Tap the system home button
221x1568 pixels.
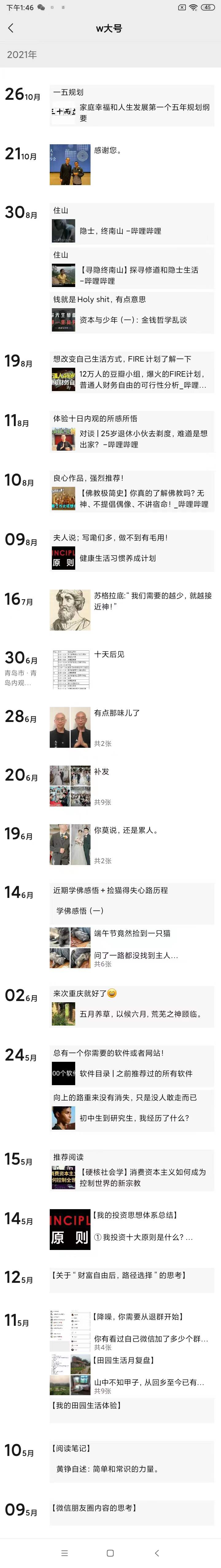point(110,1553)
